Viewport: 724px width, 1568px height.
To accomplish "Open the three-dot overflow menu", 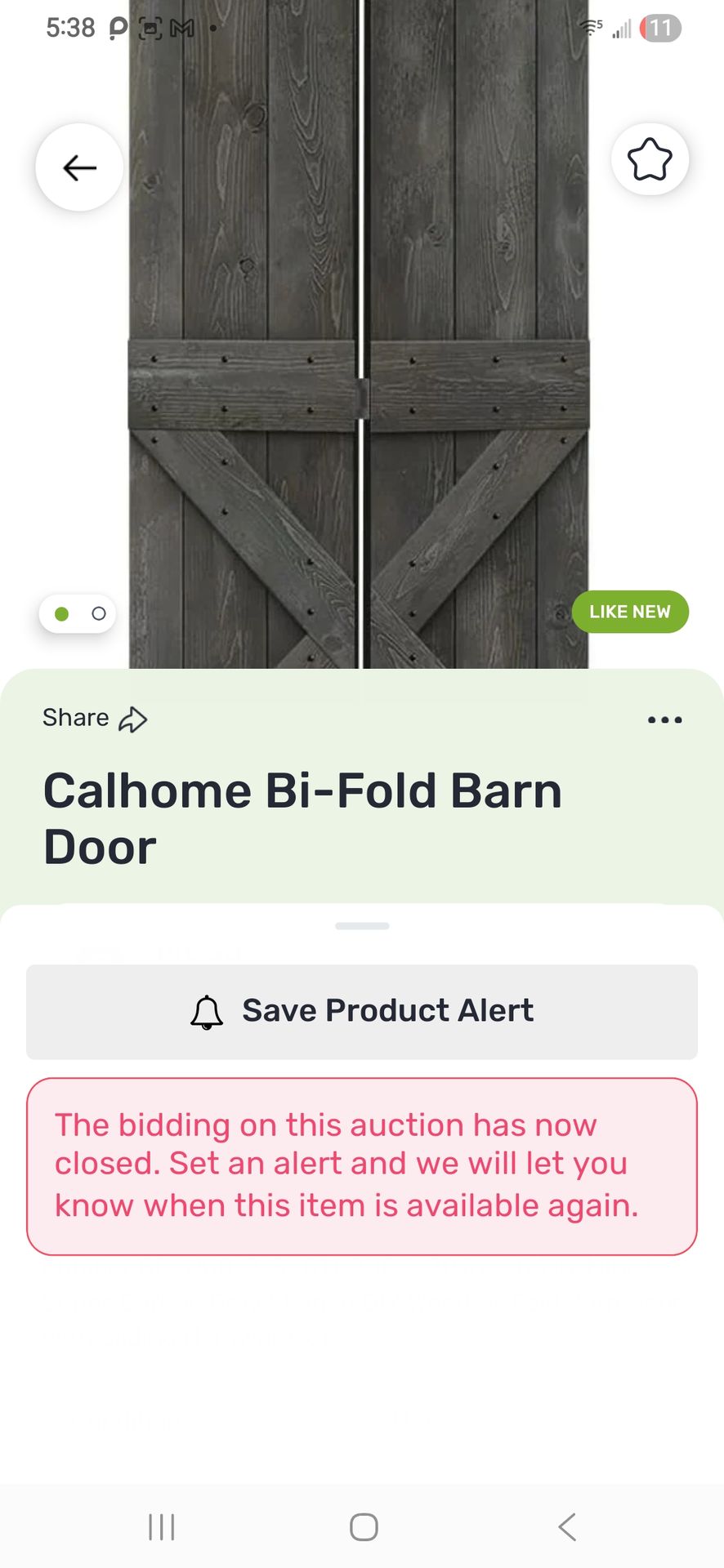I will [x=664, y=719].
